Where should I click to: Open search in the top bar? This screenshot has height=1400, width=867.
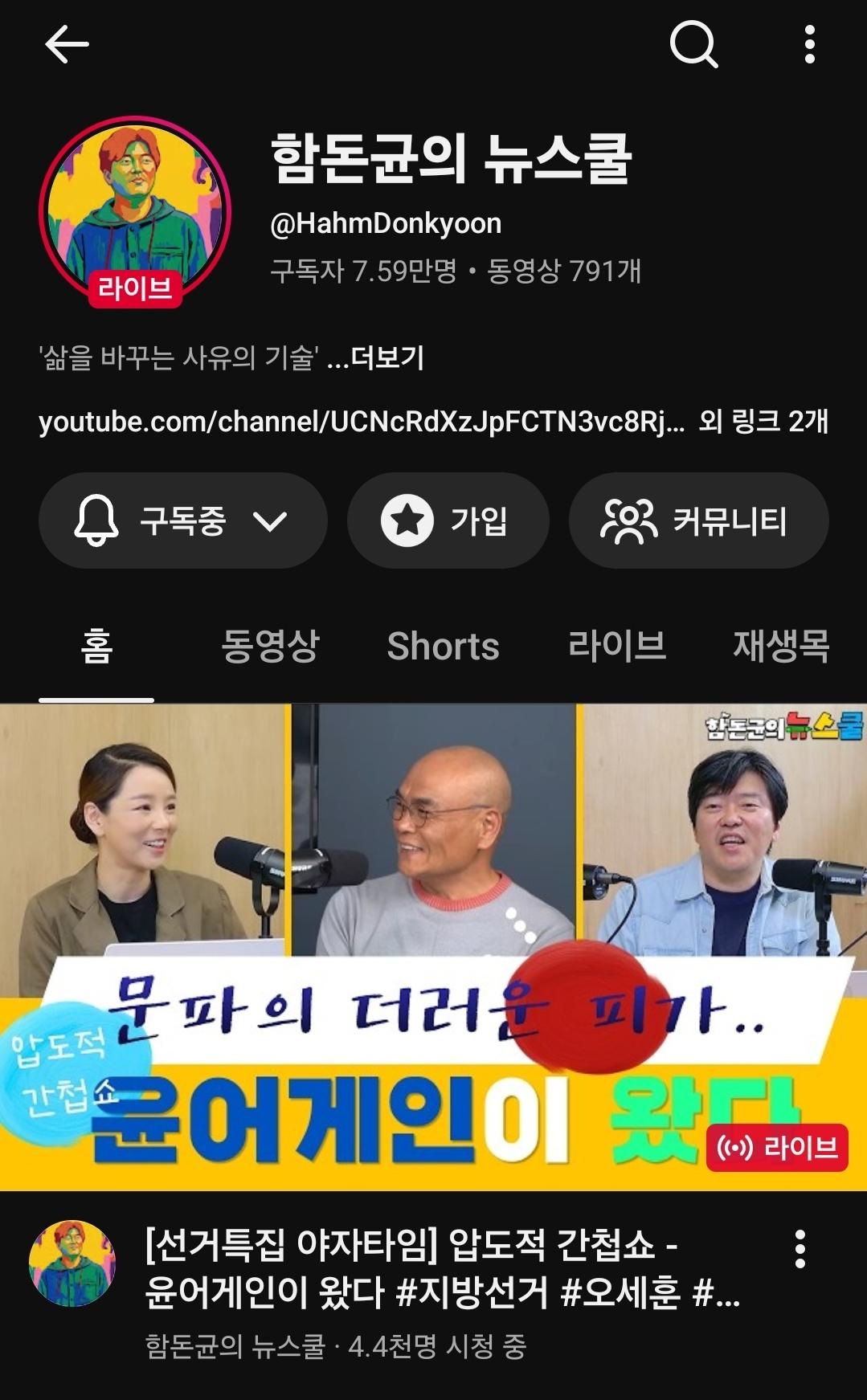pos(693,43)
